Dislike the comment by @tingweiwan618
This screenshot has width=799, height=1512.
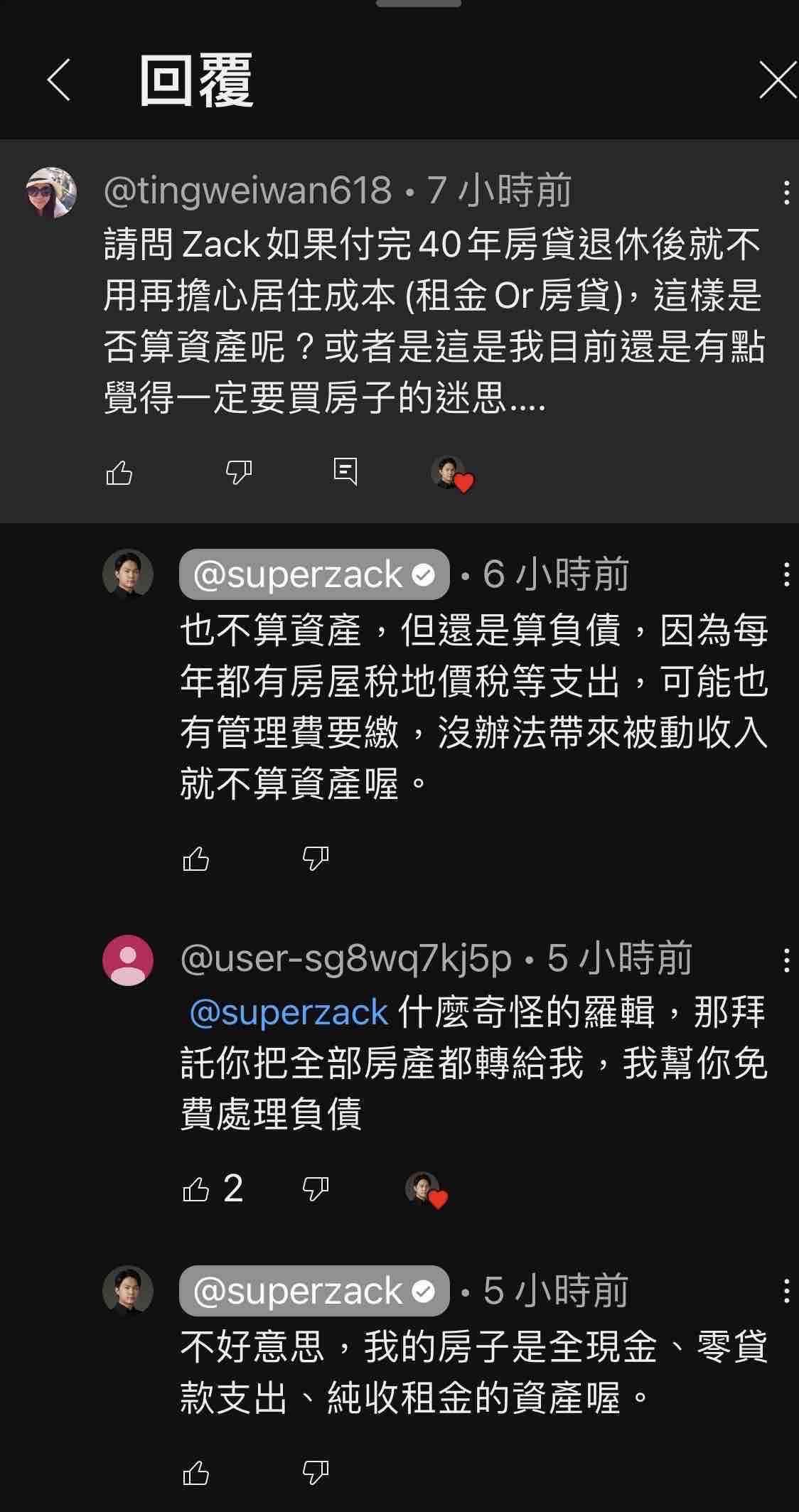pyautogui.click(x=239, y=472)
